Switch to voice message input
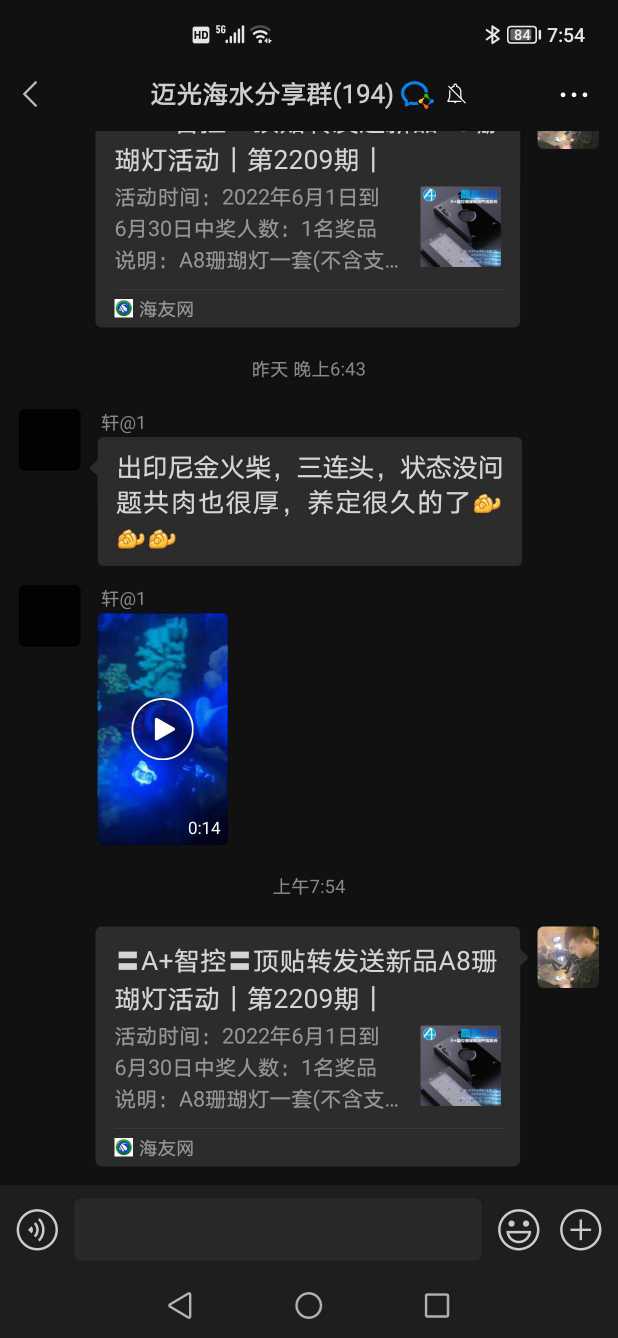Image resolution: width=618 pixels, height=1338 pixels. pyautogui.click(x=38, y=1229)
